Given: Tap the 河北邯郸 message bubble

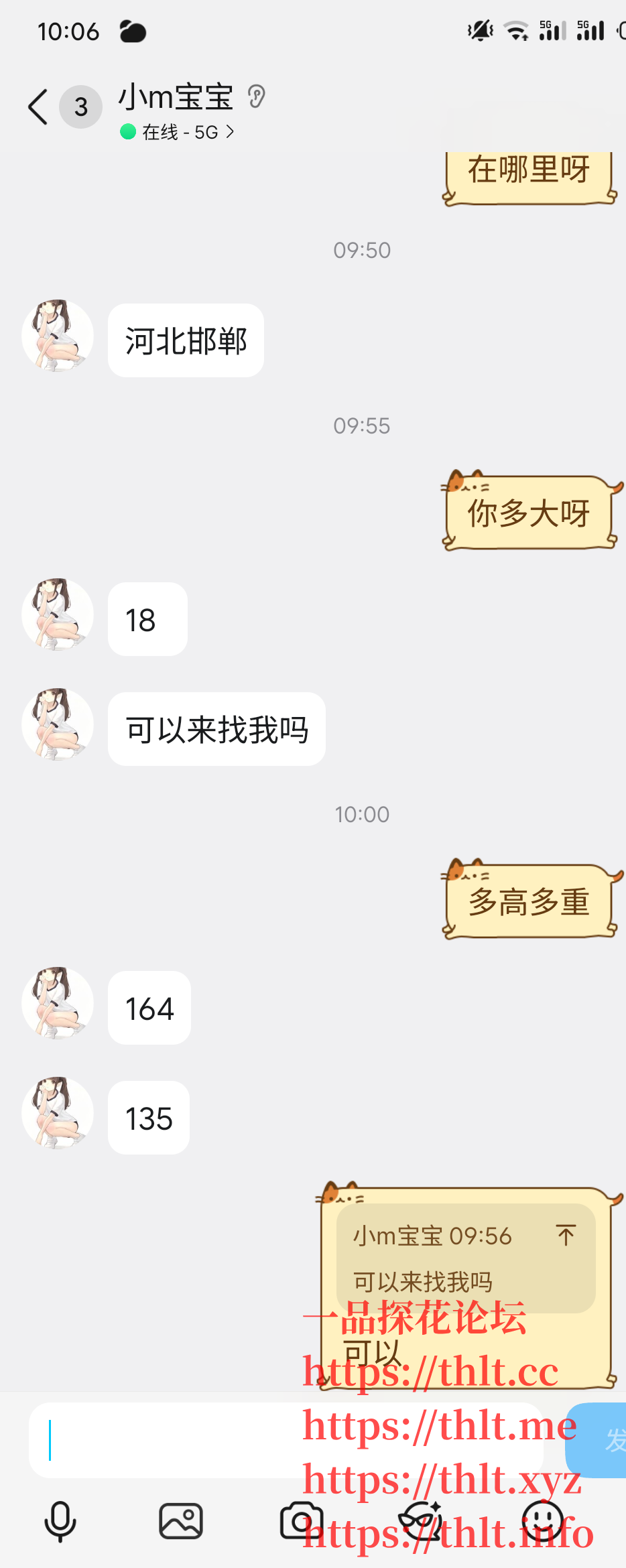Looking at the screenshot, I should (x=186, y=340).
